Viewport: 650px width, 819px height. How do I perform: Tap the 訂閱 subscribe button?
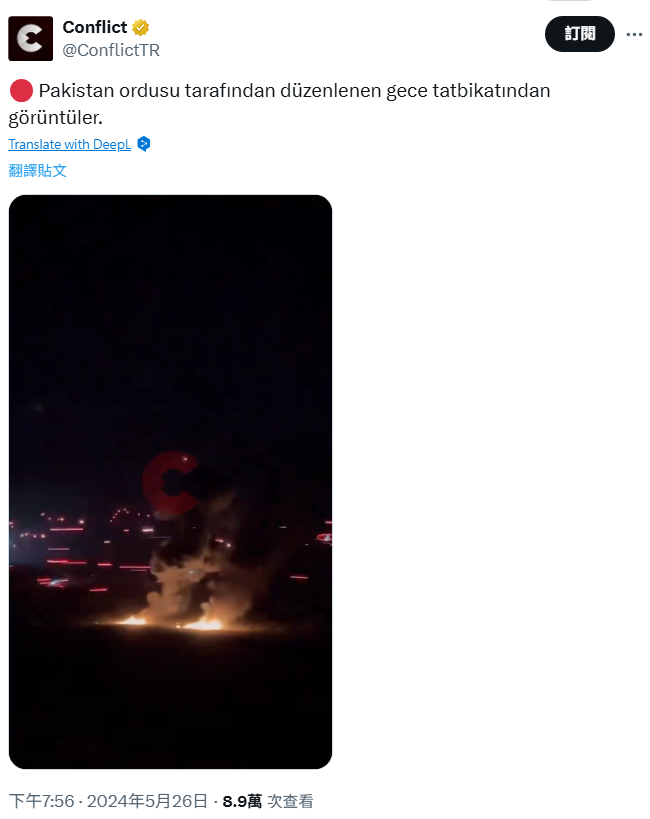579,34
